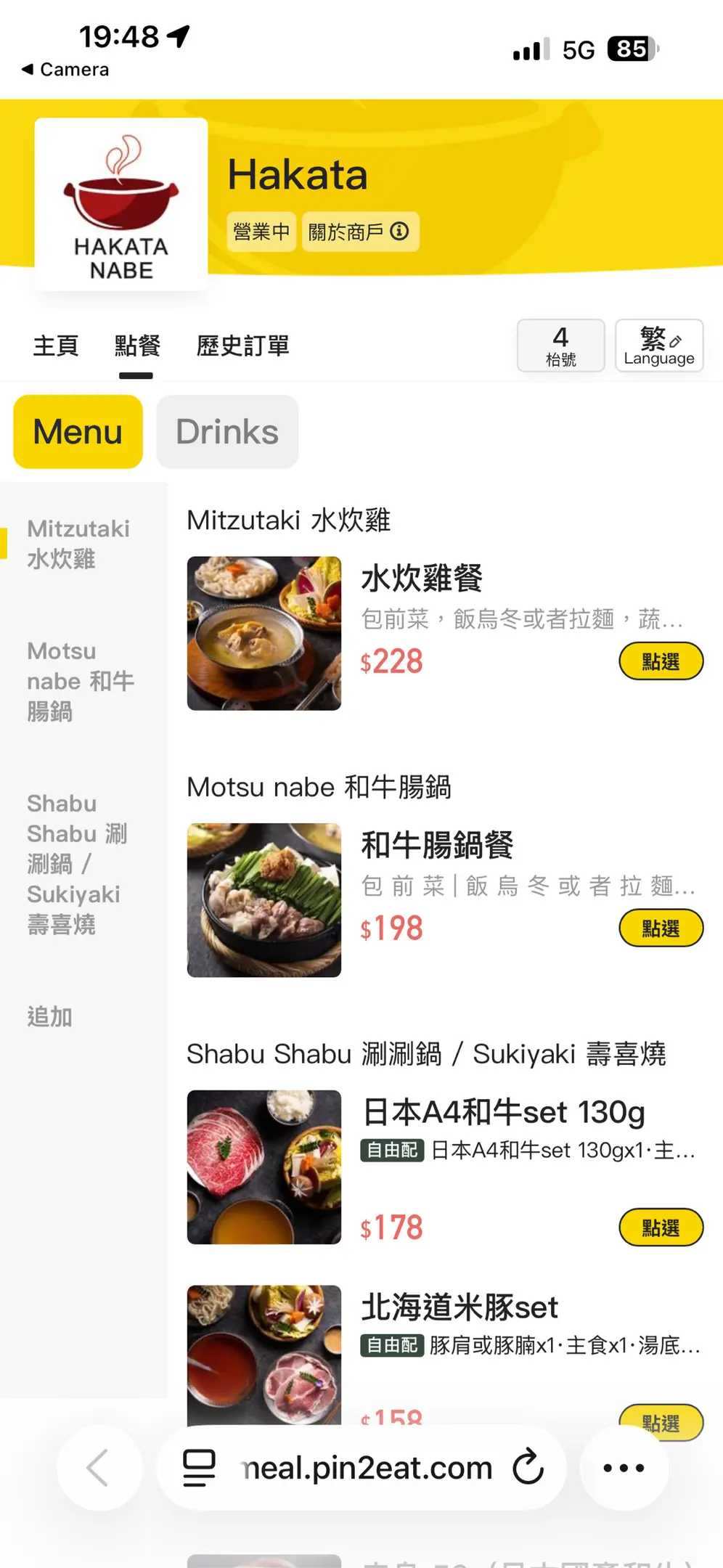Jump to Shabu Shabu / Sukiyaki section
This screenshot has width=723, height=1568.
click(x=76, y=863)
